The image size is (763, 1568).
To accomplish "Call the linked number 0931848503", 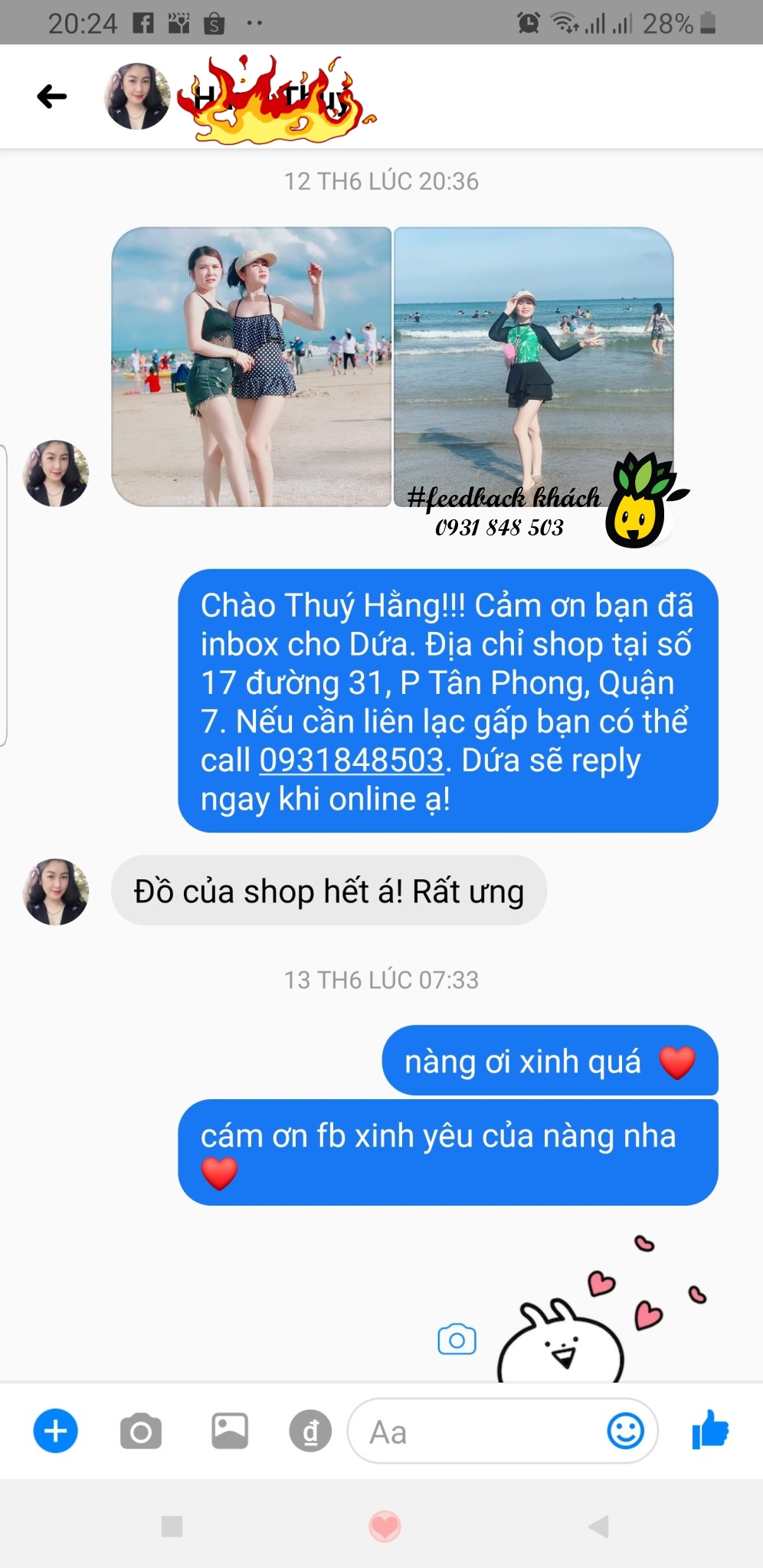I will pos(352,761).
